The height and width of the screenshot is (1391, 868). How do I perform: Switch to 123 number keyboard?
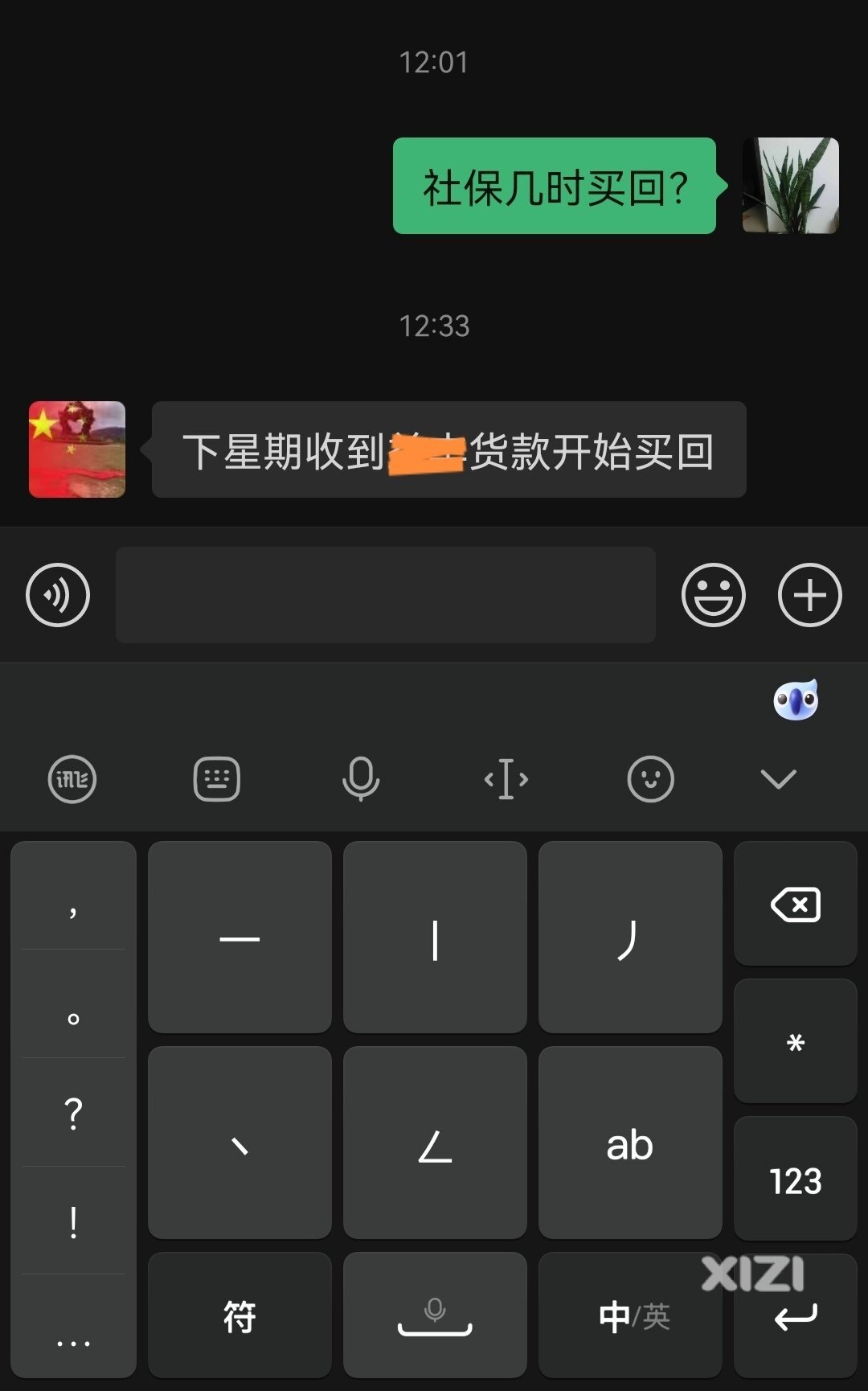pyautogui.click(x=795, y=1180)
